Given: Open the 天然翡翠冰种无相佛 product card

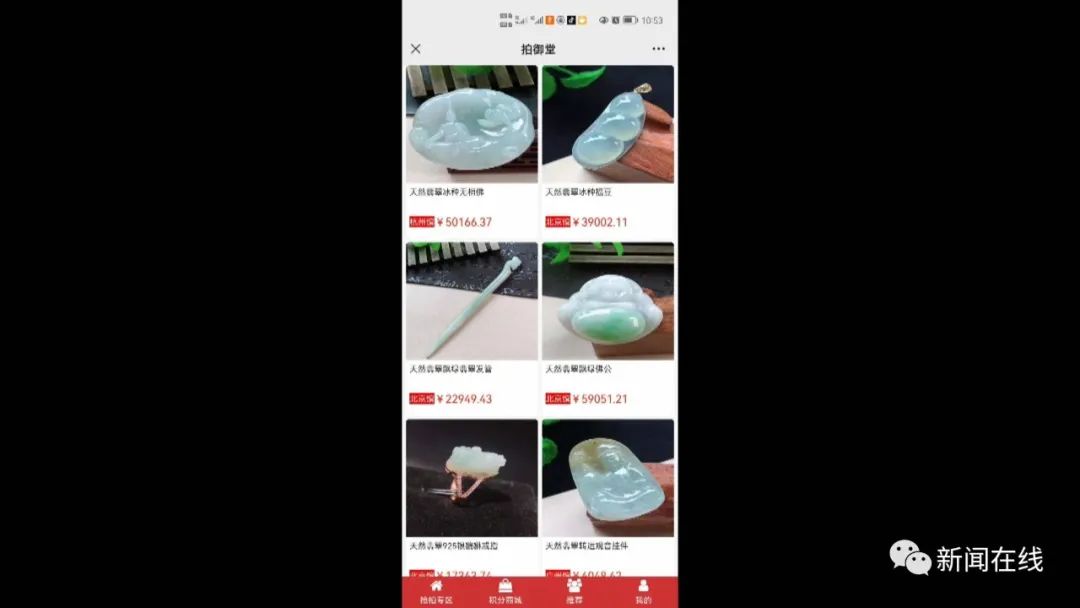Looking at the screenshot, I should click(471, 125).
